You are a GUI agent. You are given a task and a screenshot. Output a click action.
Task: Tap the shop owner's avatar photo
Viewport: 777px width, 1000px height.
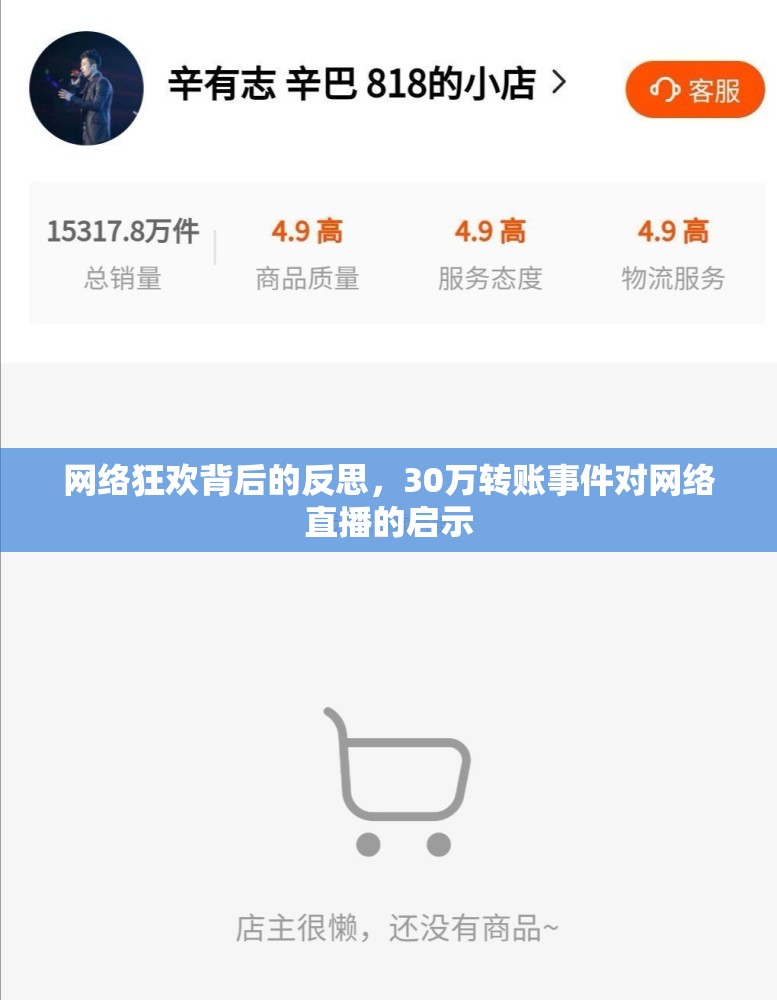coord(86,88)
